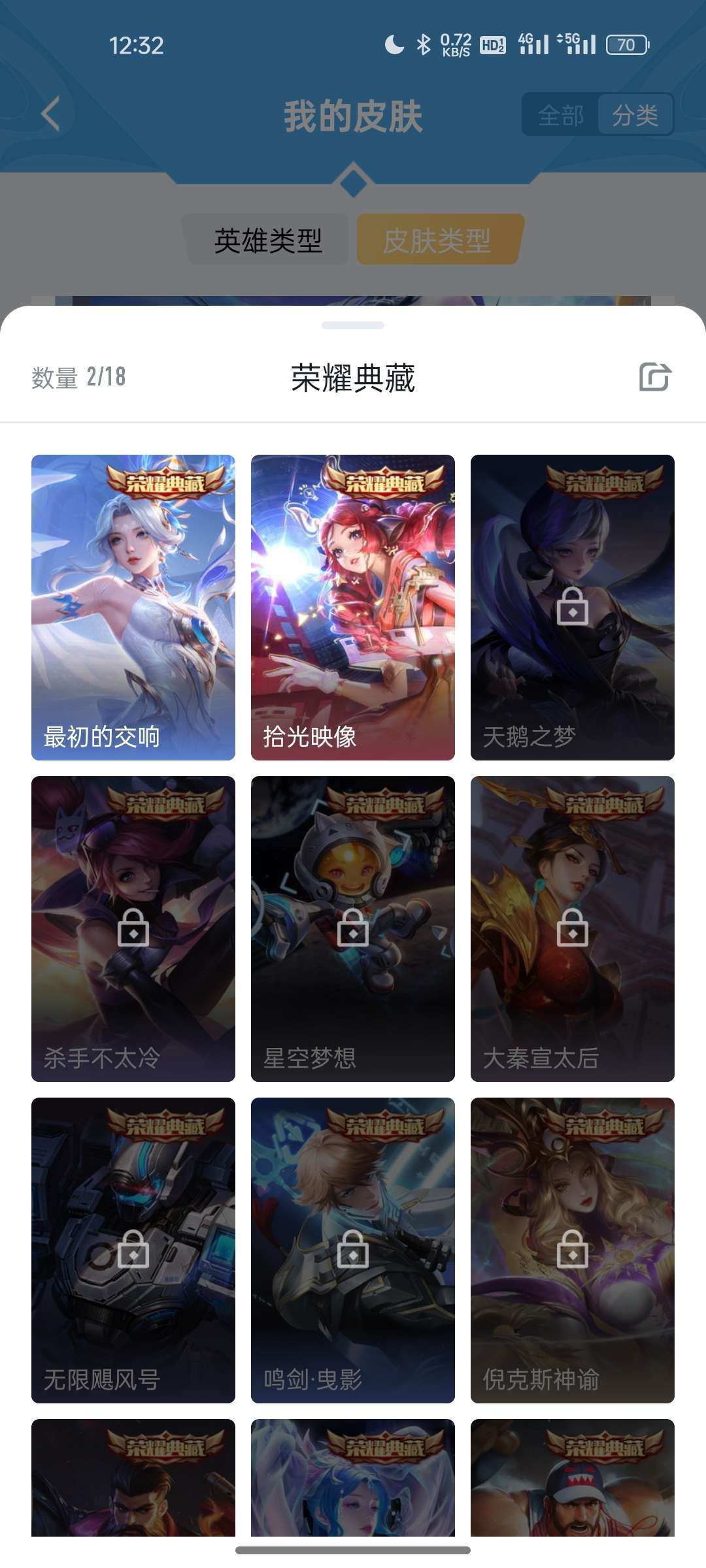Select the 分类 view
Screen dimensions: 706x1568
click(635, 116)
